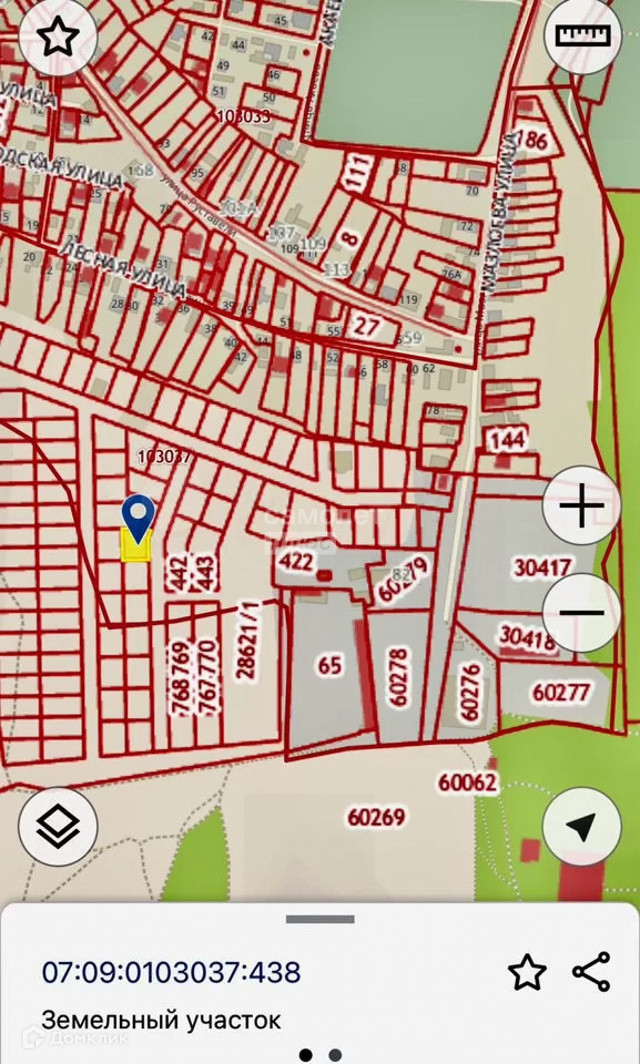Open favorites star button on map

click(x=57, y=37)
